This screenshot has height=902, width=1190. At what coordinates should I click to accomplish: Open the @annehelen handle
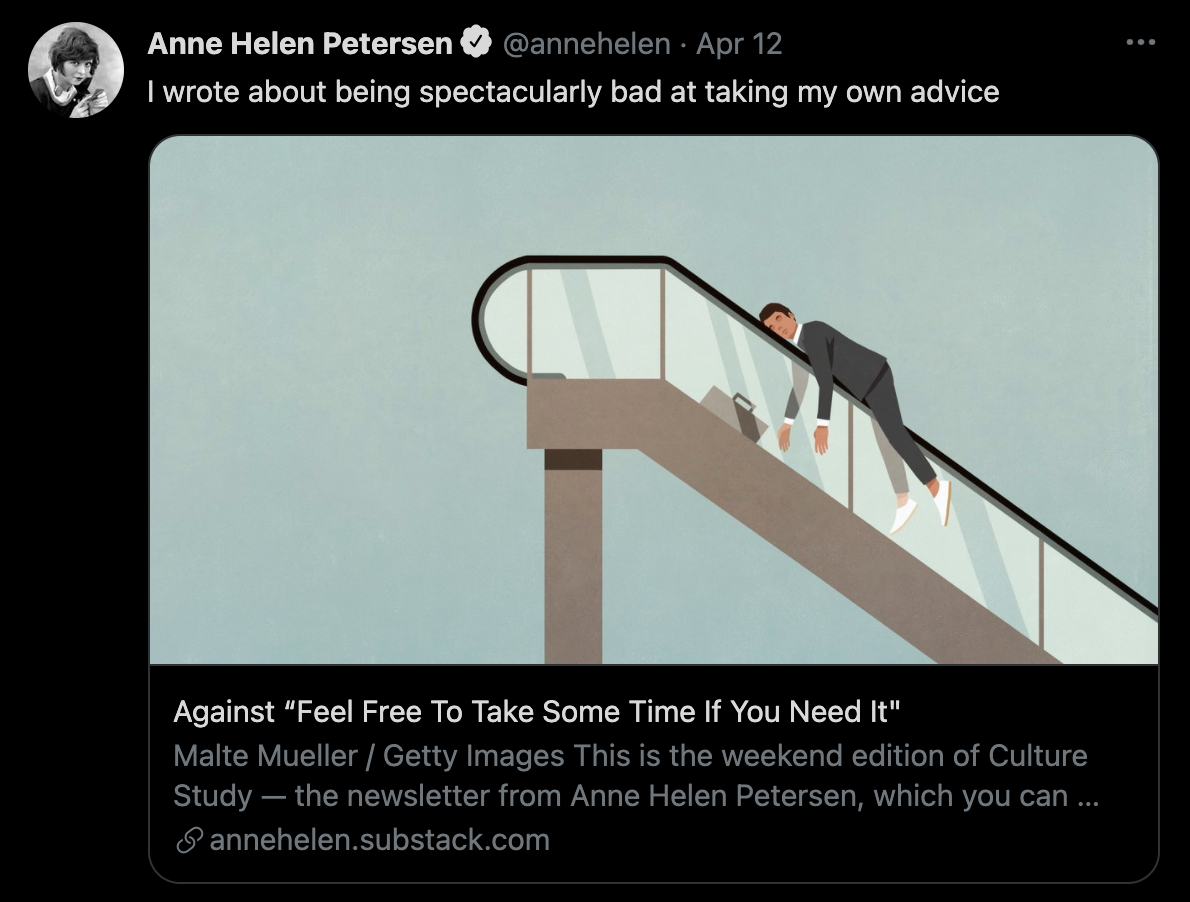tap(587, 44)
